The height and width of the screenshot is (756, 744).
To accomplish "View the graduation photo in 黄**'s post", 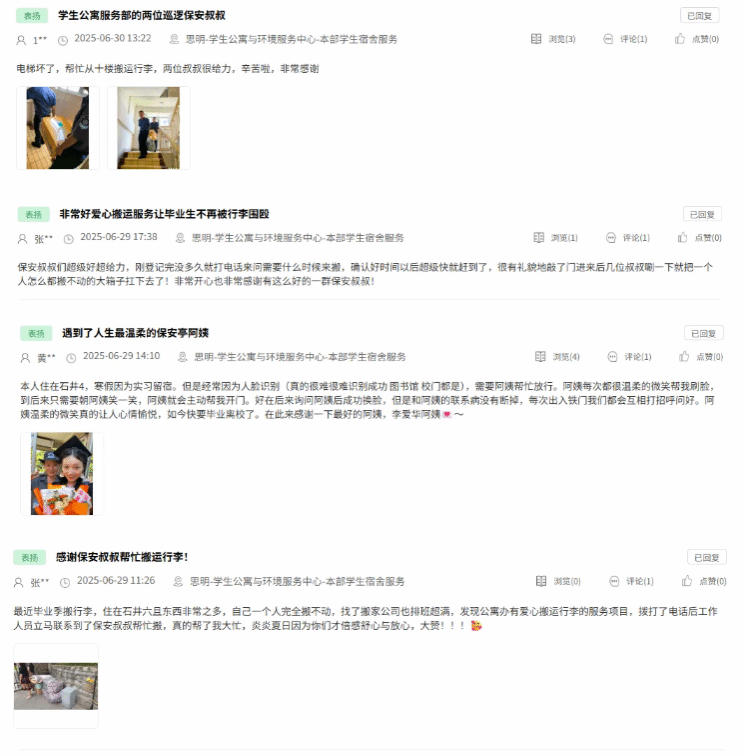I will [x=61, y=473].
